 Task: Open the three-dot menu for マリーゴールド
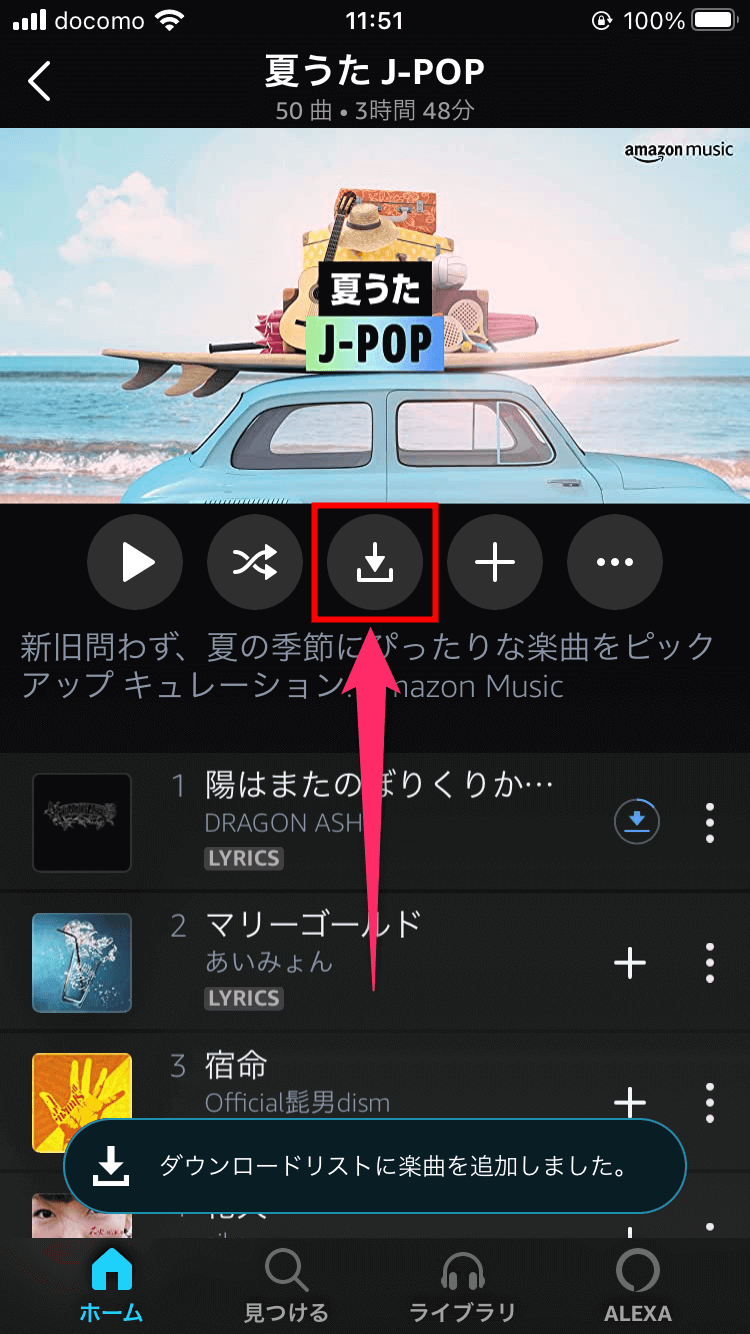tap(711, 963)
